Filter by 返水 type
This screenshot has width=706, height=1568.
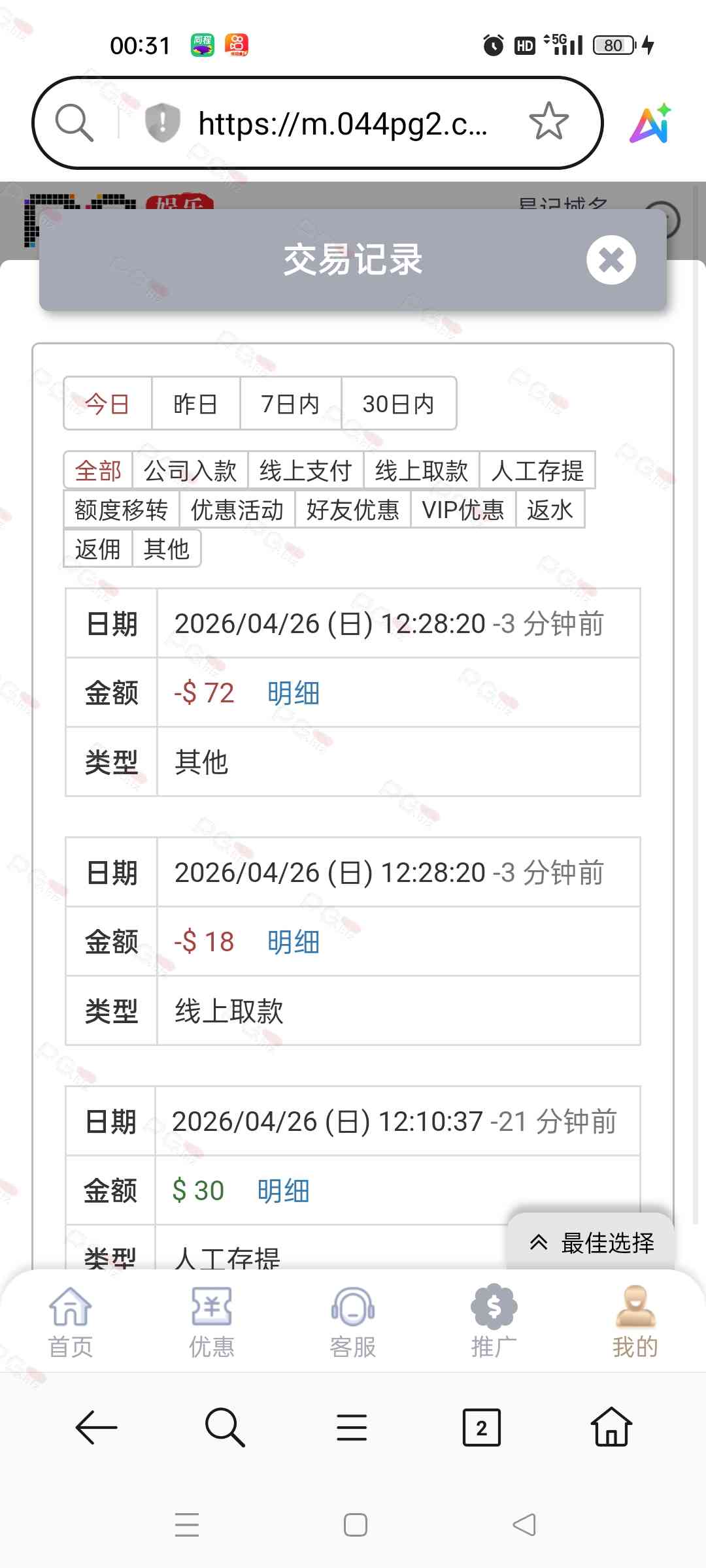click(550, 510)
